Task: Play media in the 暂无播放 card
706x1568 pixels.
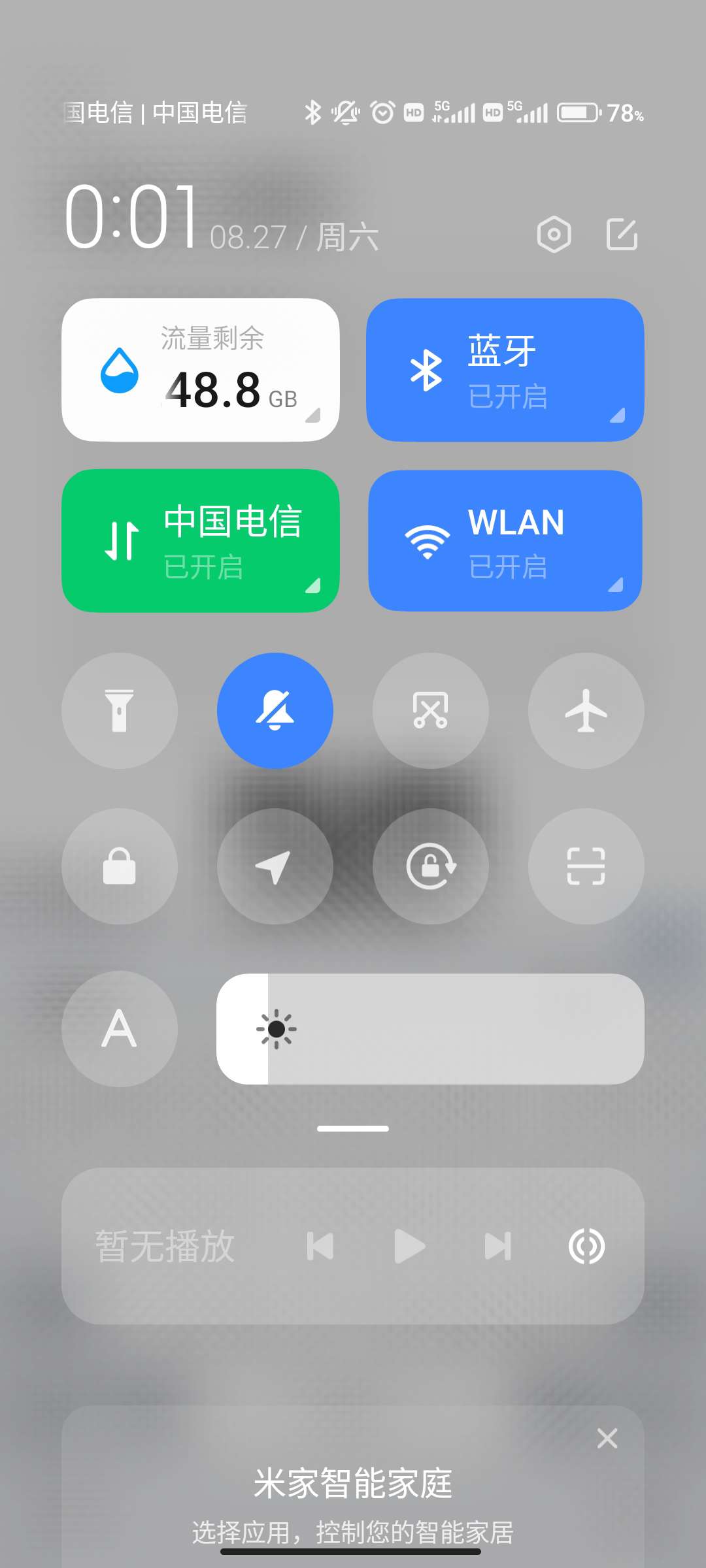Action: [410, 1246]
